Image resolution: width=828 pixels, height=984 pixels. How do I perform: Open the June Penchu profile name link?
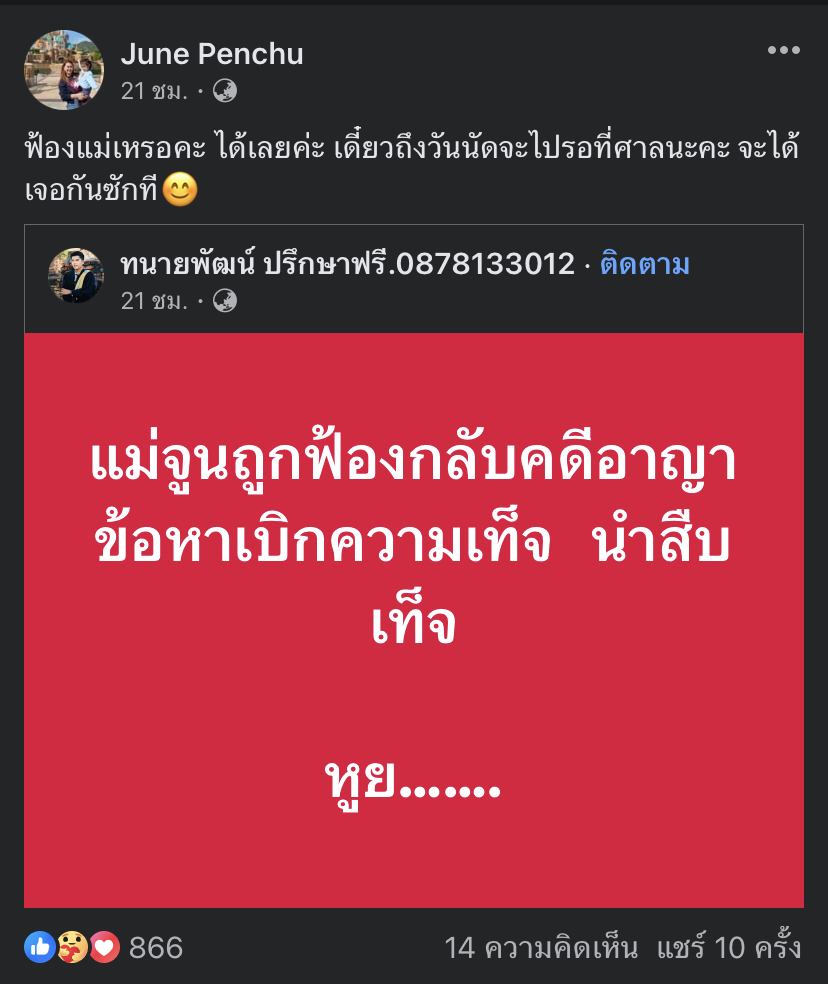coord(212,54)
